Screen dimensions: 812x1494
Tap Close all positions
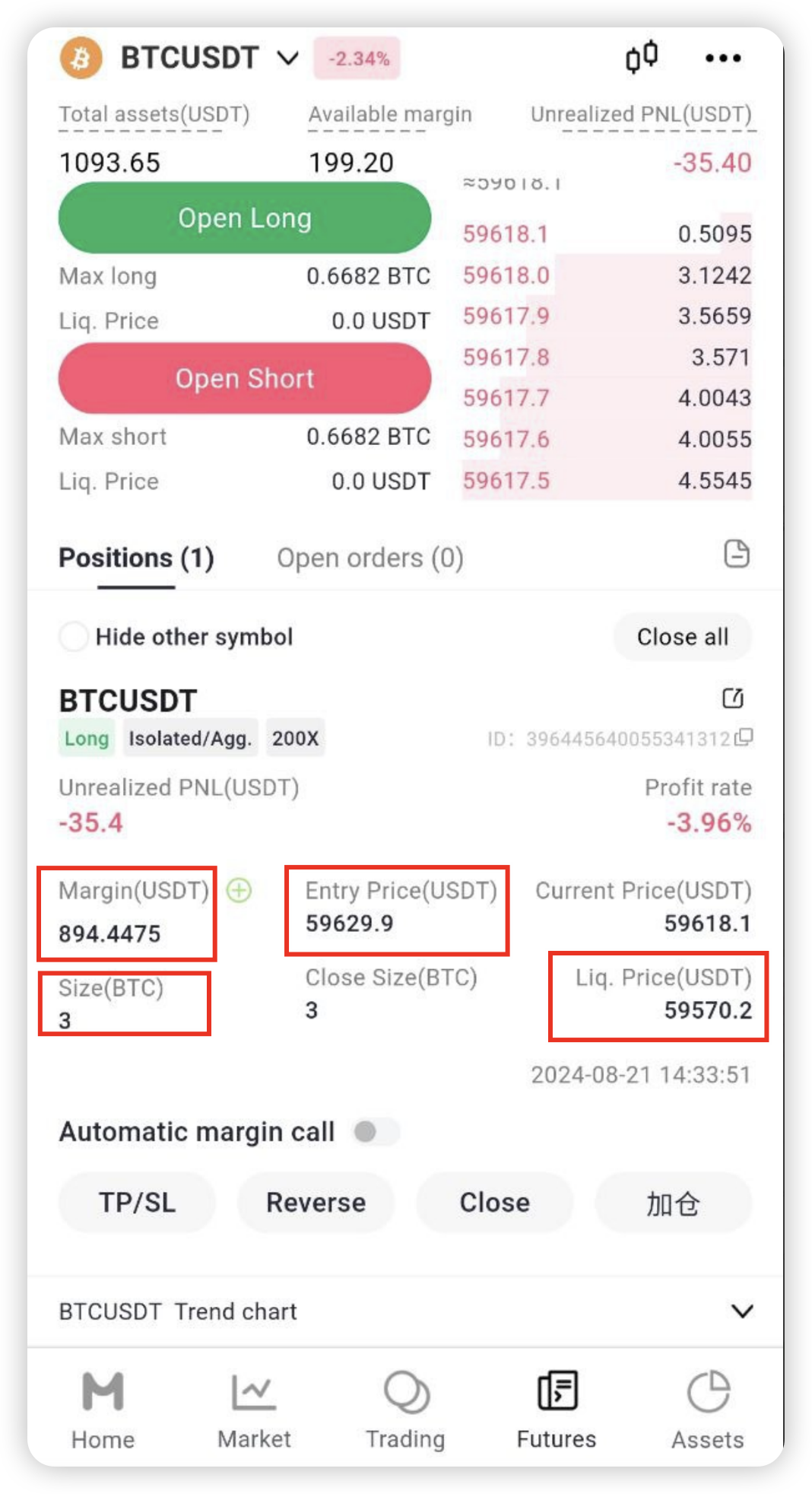pyautogui.click(x=683, y=637)
